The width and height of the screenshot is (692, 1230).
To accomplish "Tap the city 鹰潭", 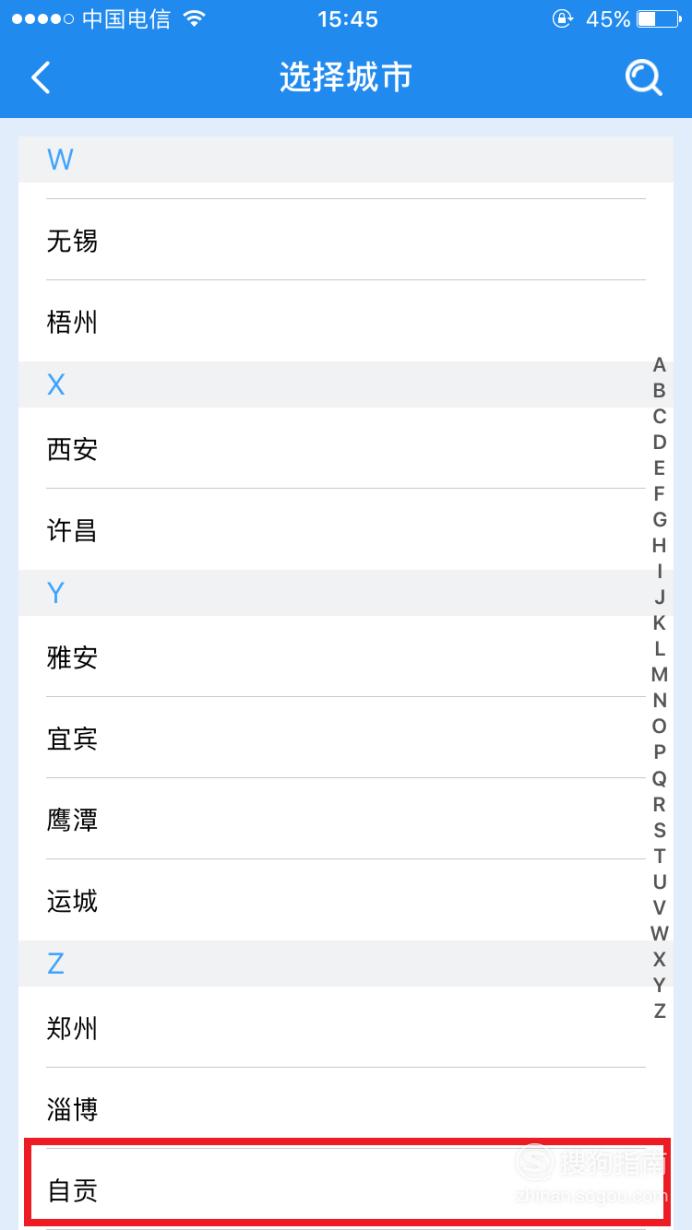I will tap(345, 819).
